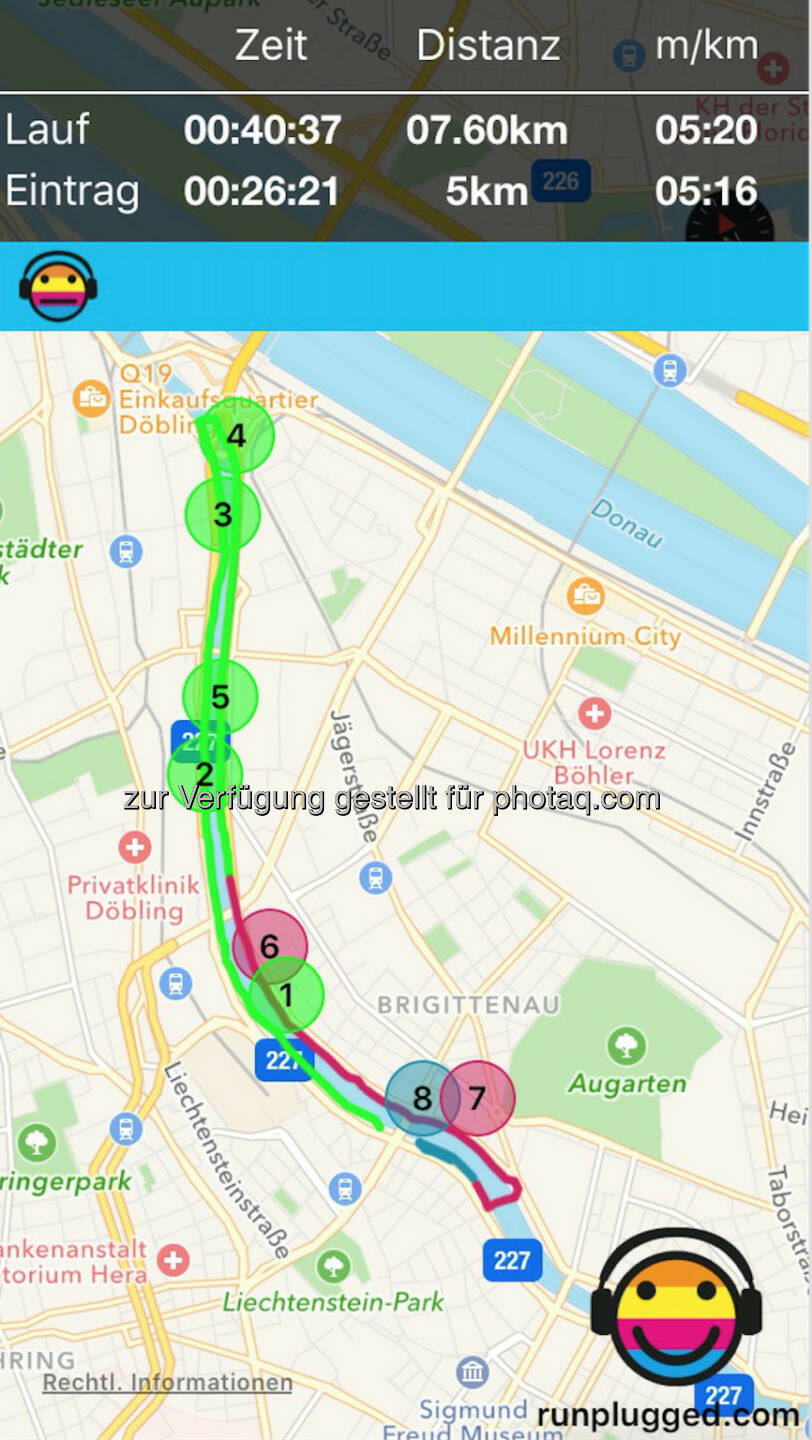Open the green kilometer marker 1

(287, 995)
